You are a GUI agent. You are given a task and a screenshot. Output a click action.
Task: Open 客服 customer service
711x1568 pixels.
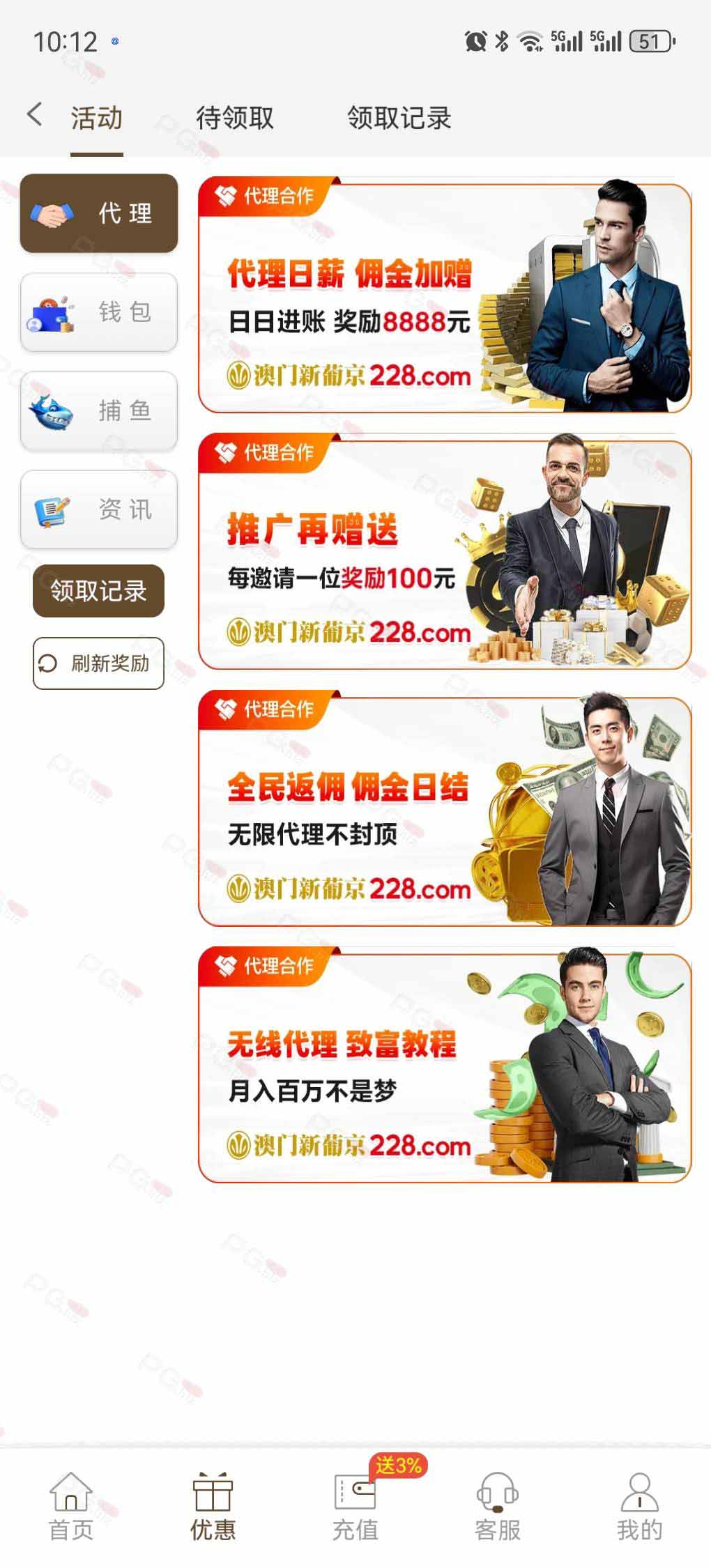(x=498, y=1507)
